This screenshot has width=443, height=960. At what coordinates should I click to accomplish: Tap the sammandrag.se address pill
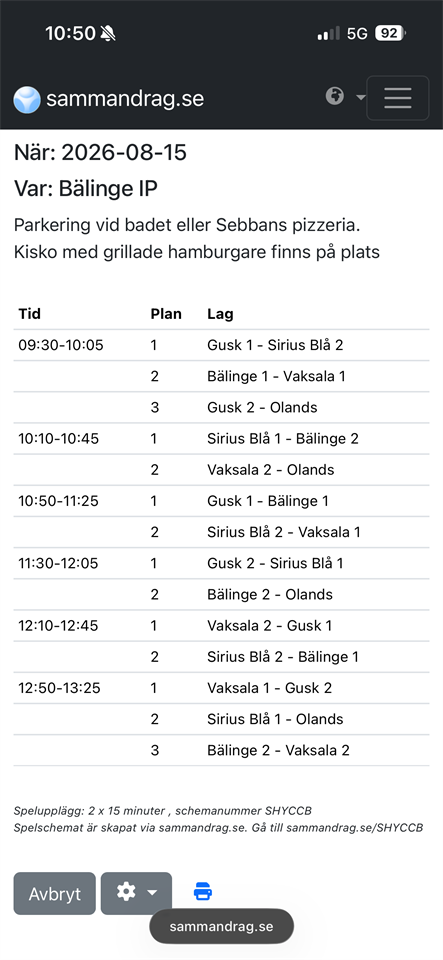coord(222,926)
